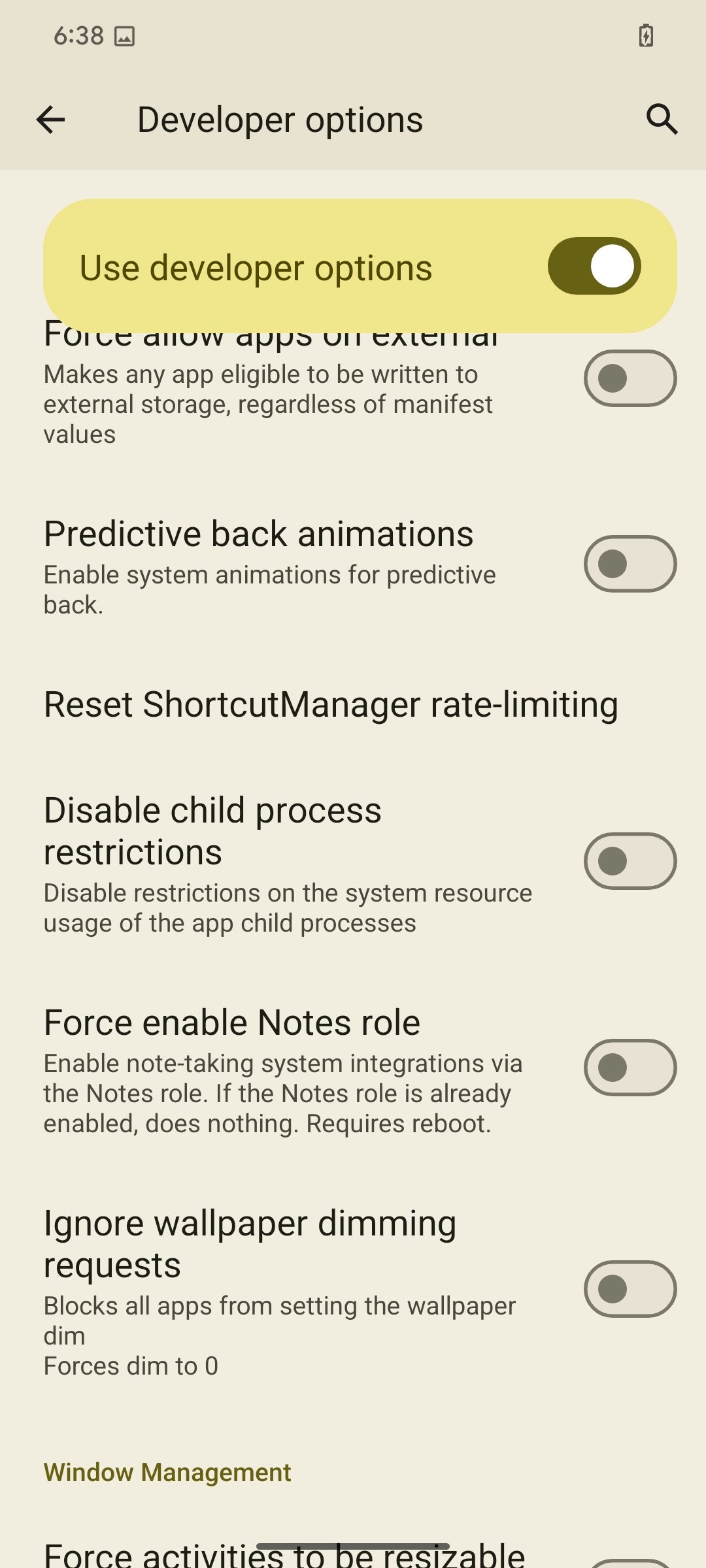The width and height of the screenshot is (706, 1568).
Task: Toggle Disable child process restrictions
Action: (x=630, y=861)
